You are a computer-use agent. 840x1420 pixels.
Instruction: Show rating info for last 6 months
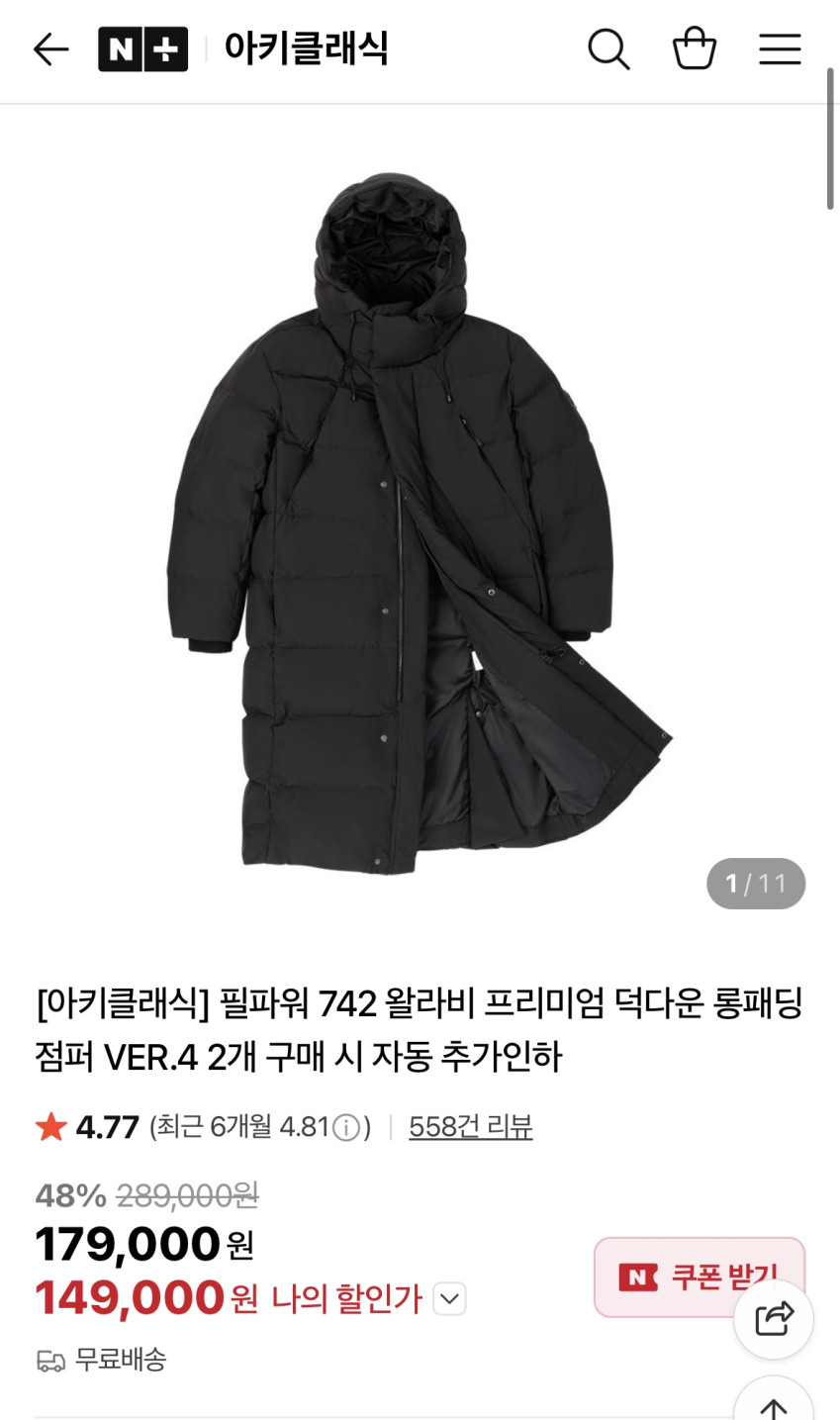[346, 1127]
